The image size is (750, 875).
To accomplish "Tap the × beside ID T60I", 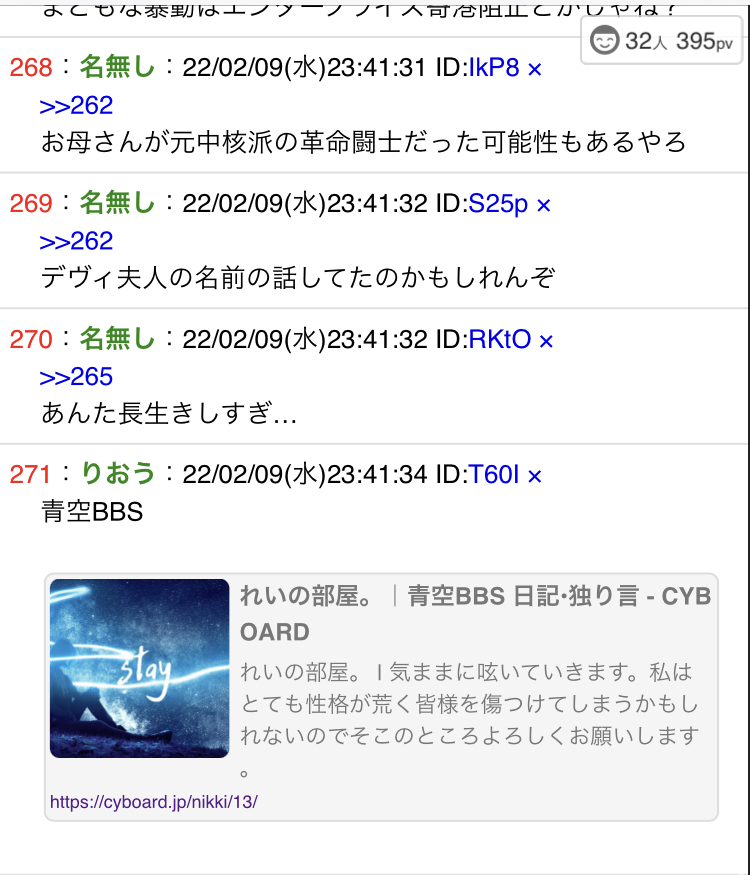I will pyautogui.click(x=535, y=475).
